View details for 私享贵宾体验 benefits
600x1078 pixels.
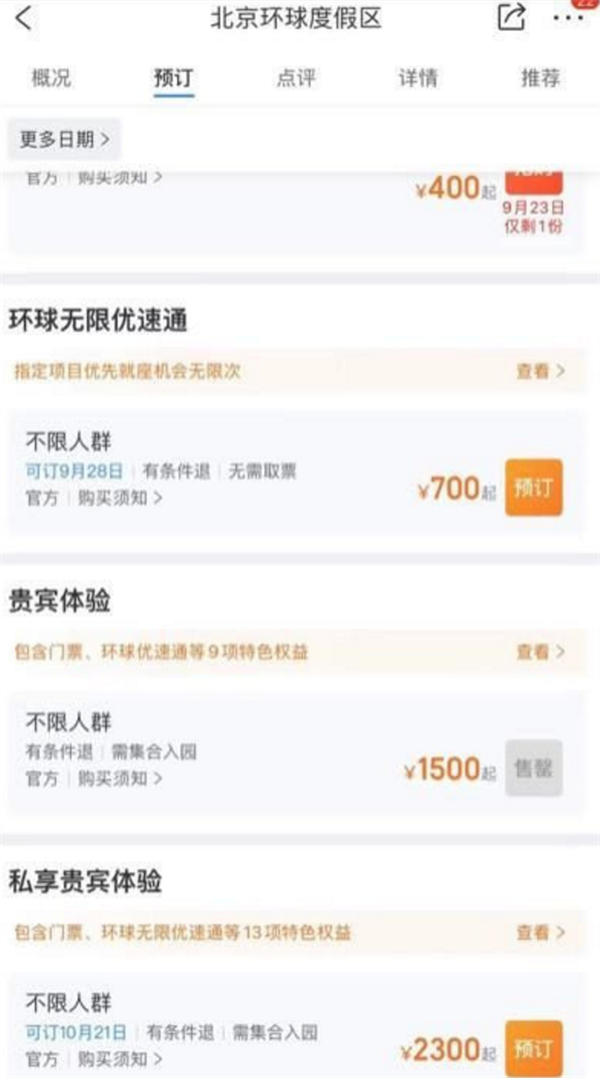click(x=540, y=932)
